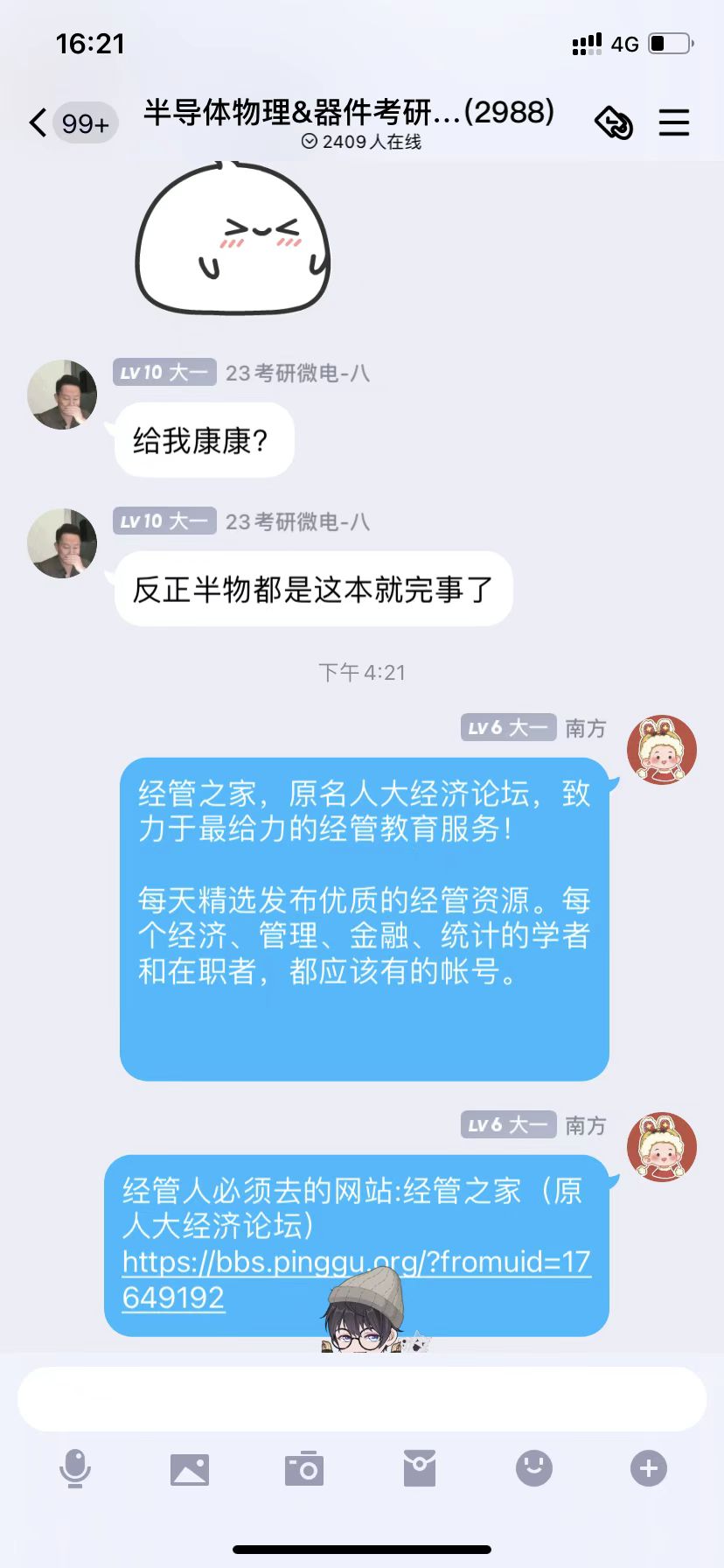
Task: Open more options with the plus icon
Action: (x=649, y=1468)
